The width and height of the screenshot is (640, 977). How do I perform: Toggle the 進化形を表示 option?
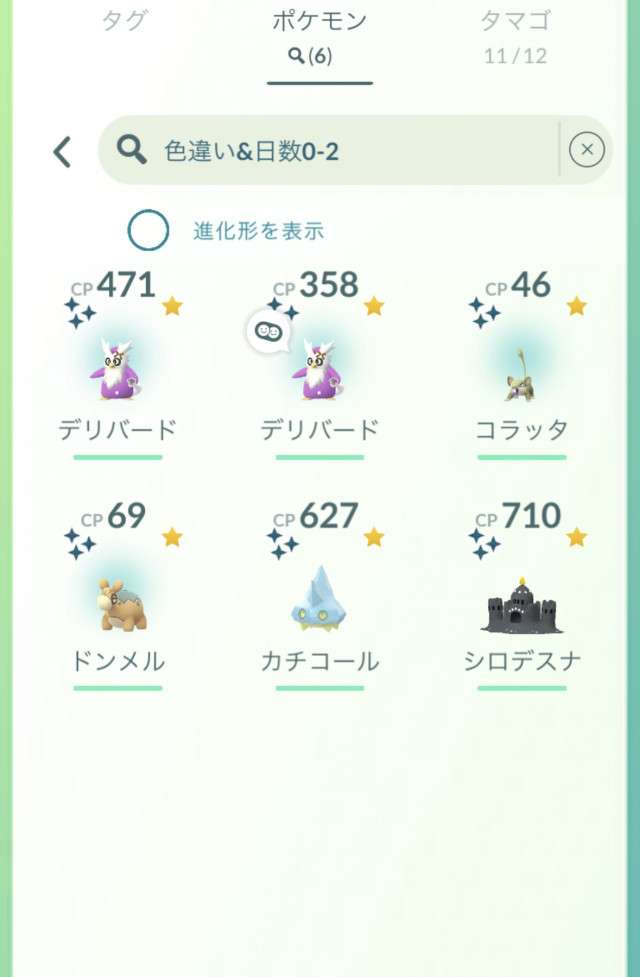(148, 231)
